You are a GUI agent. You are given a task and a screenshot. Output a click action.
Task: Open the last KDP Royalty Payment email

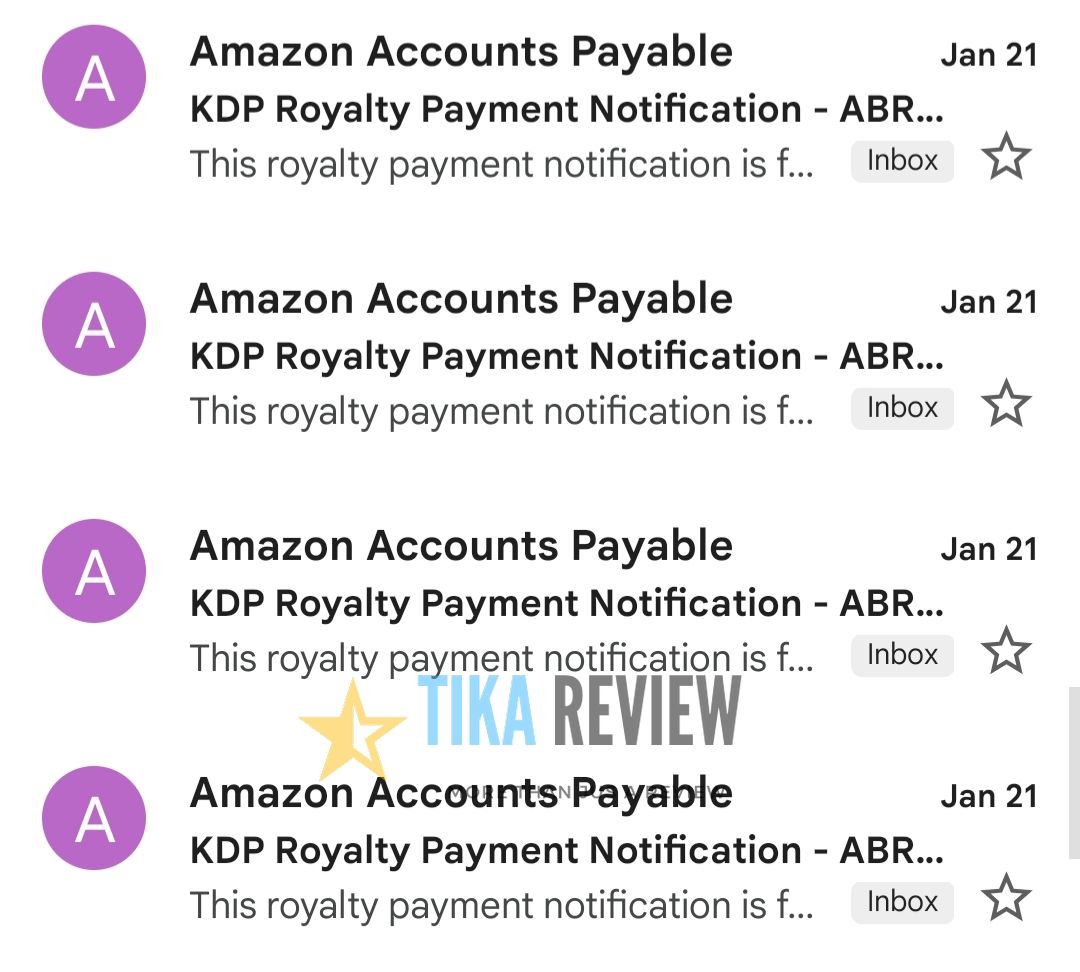point(565,850)
